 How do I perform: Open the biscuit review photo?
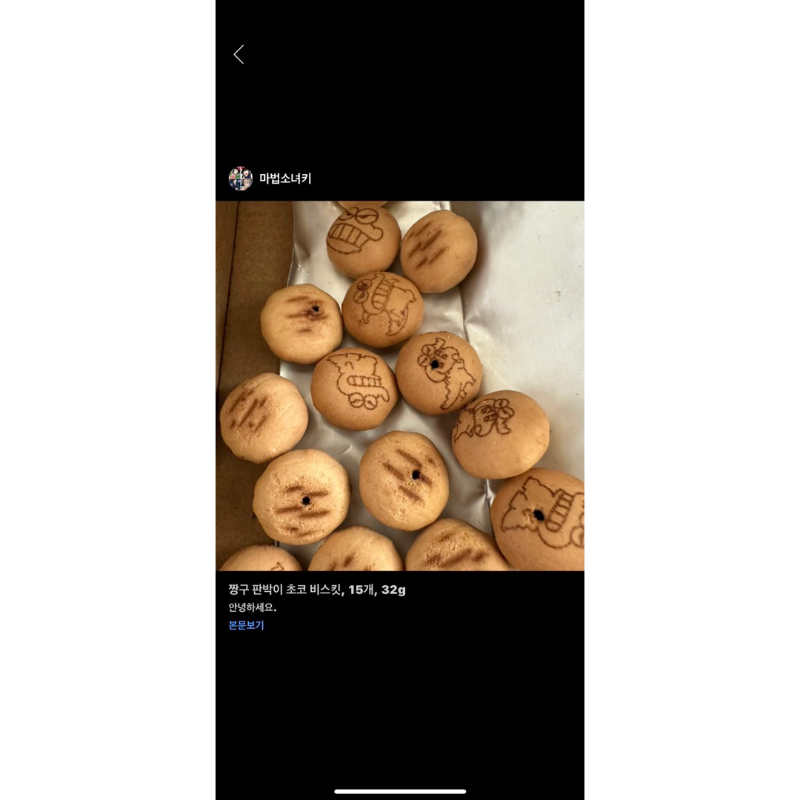(400, 385)
